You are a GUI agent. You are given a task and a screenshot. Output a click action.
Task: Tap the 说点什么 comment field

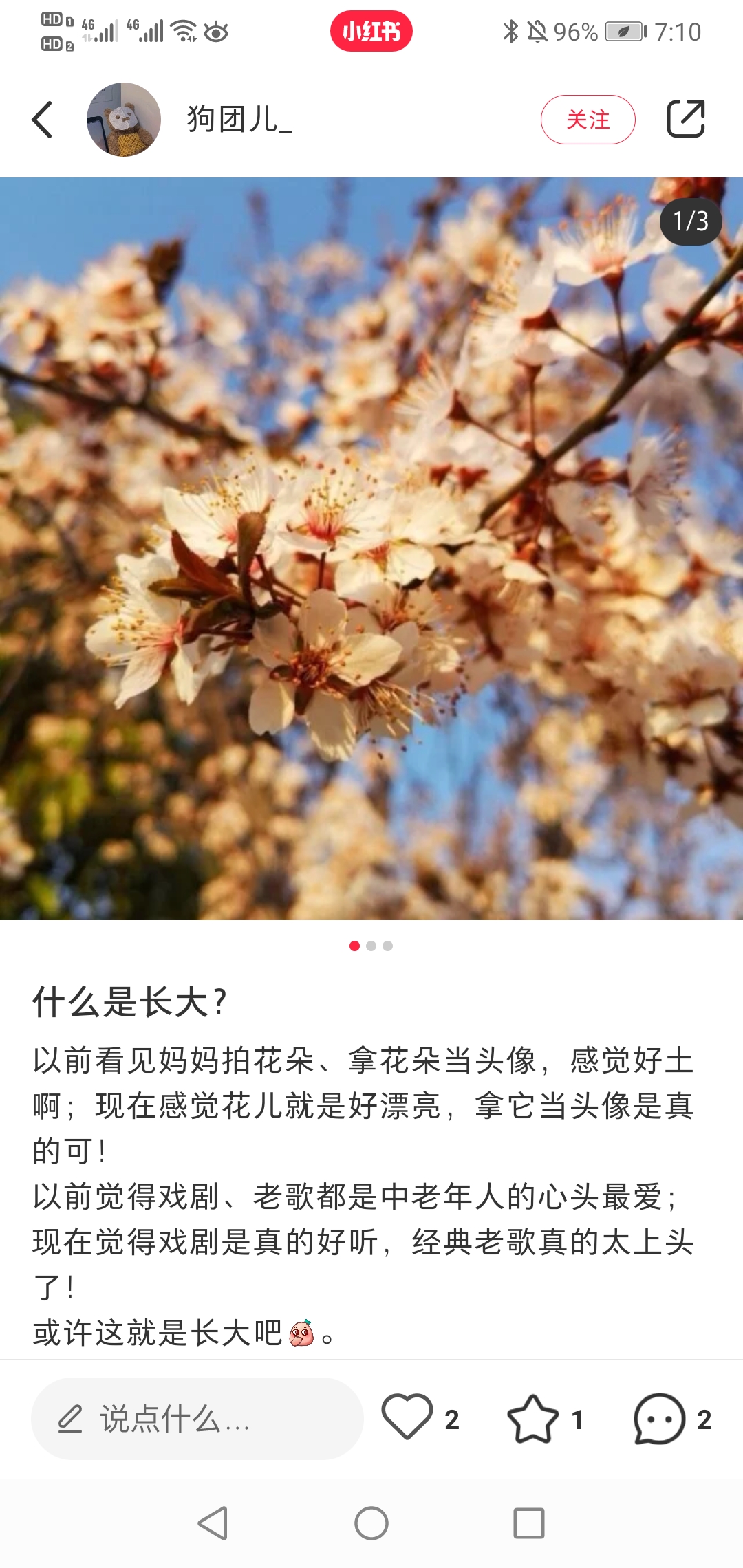click(x=197, y=1419)
